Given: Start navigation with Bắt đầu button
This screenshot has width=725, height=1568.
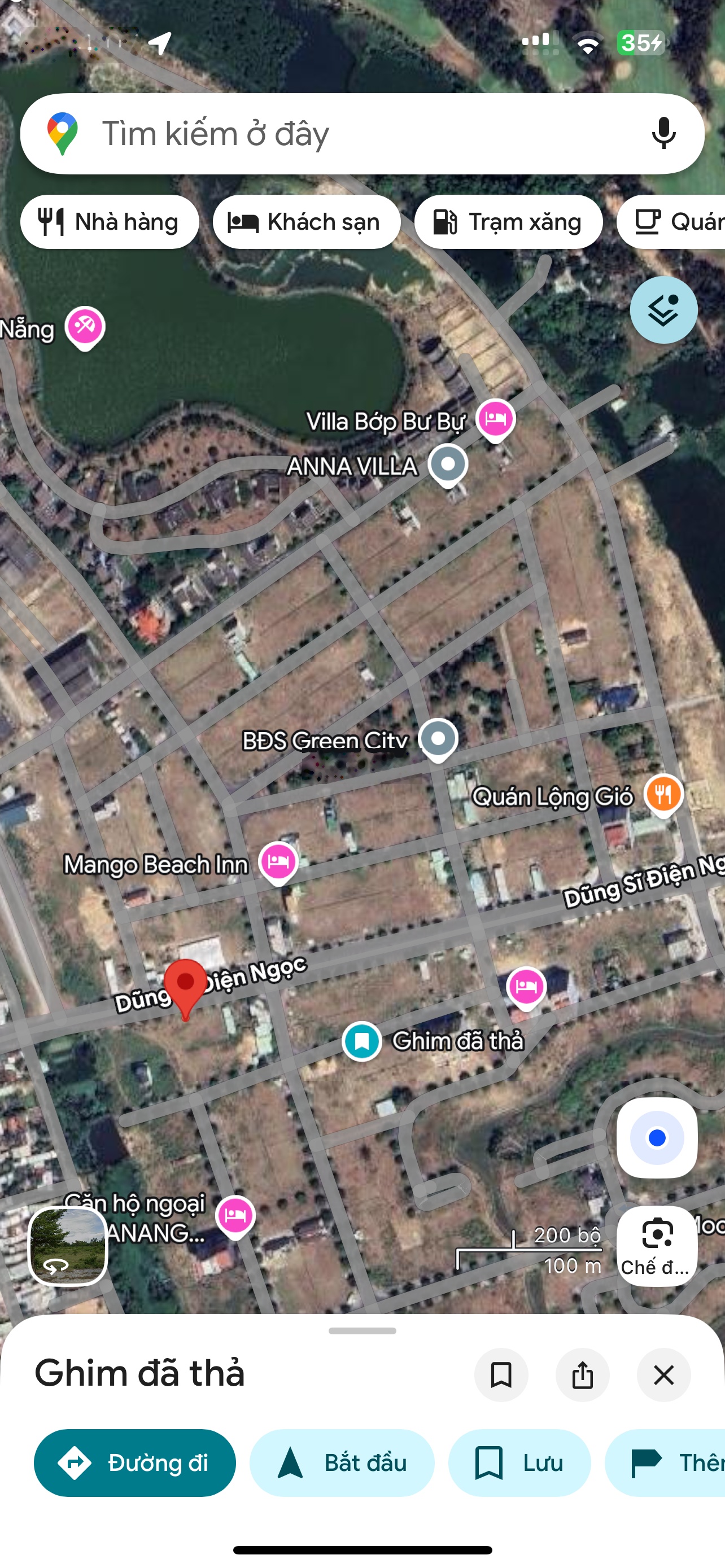Looking at the screenshot, I should tap(342, 1462).
